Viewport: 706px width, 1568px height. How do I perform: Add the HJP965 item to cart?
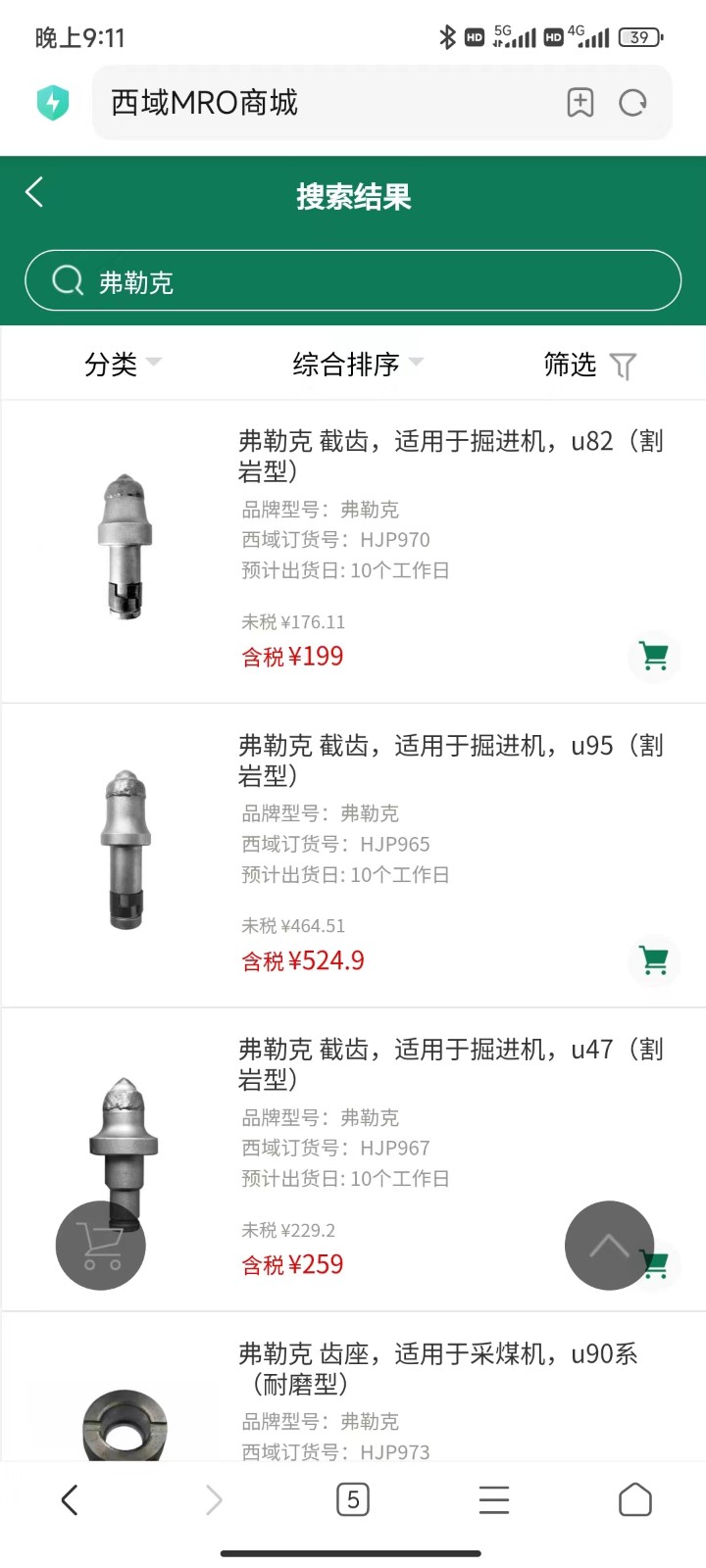pos(654,959)
